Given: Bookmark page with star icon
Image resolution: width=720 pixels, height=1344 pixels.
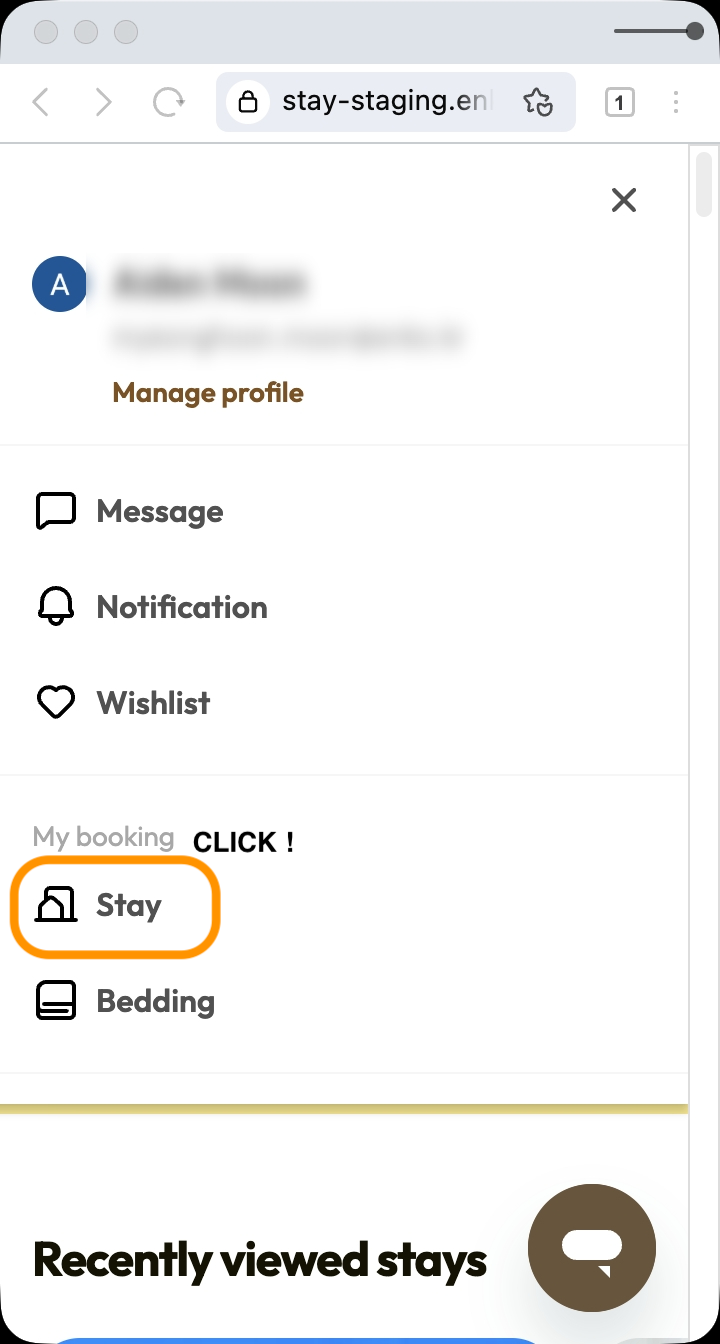Looking at the screenshot, I should click(x=538, y=102).
